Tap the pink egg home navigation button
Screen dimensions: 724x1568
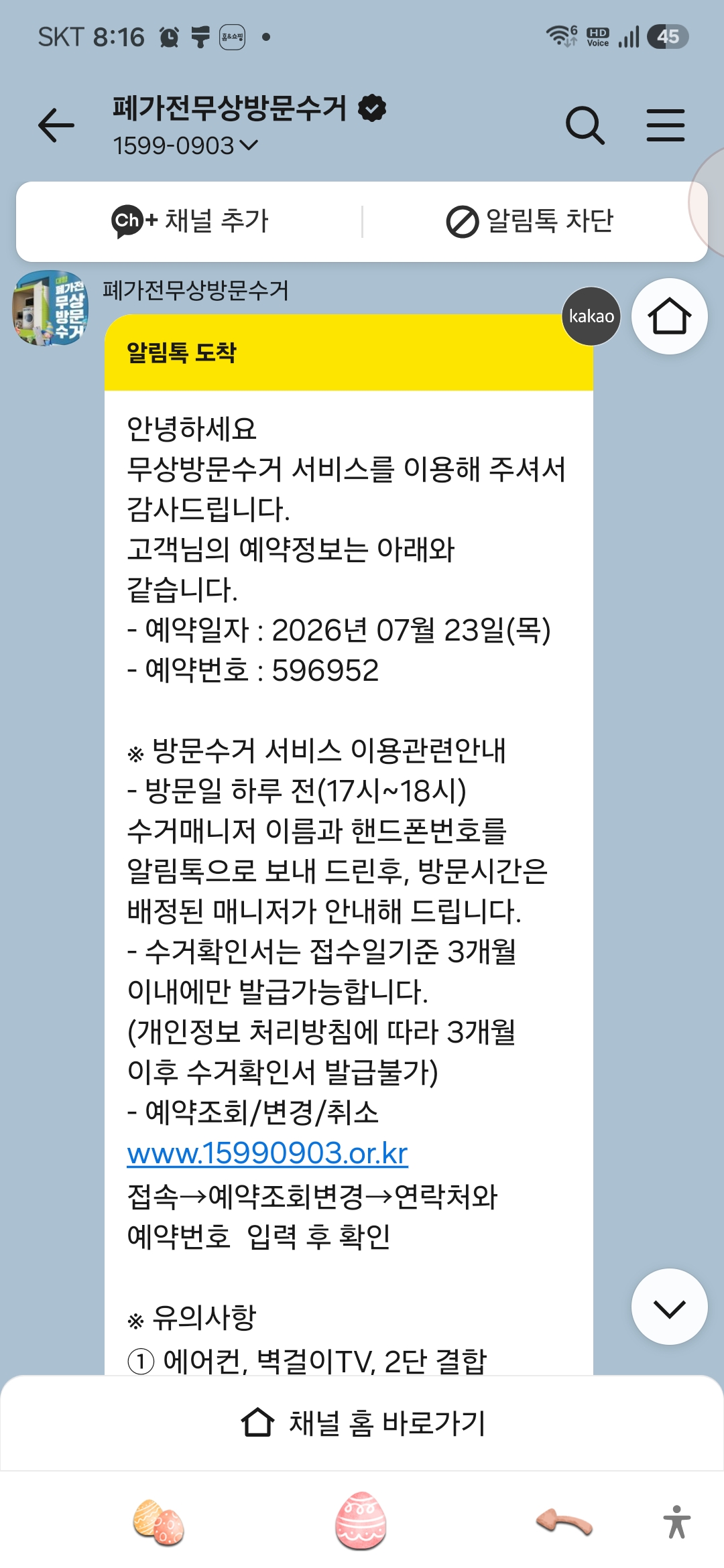pyautogui.click(x=361, y=1521)
